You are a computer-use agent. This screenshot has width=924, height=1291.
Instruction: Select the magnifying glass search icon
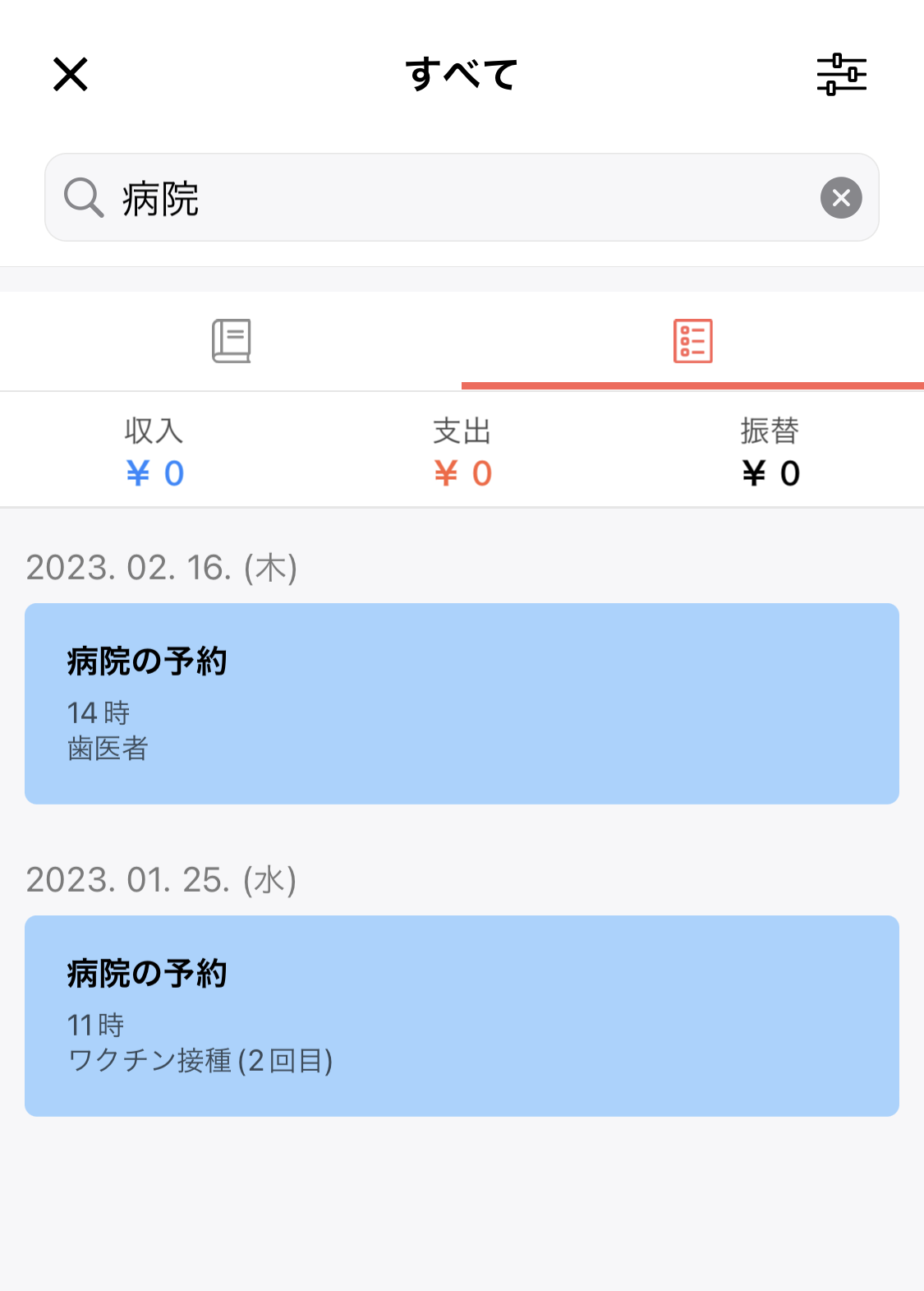click(83, 197)
